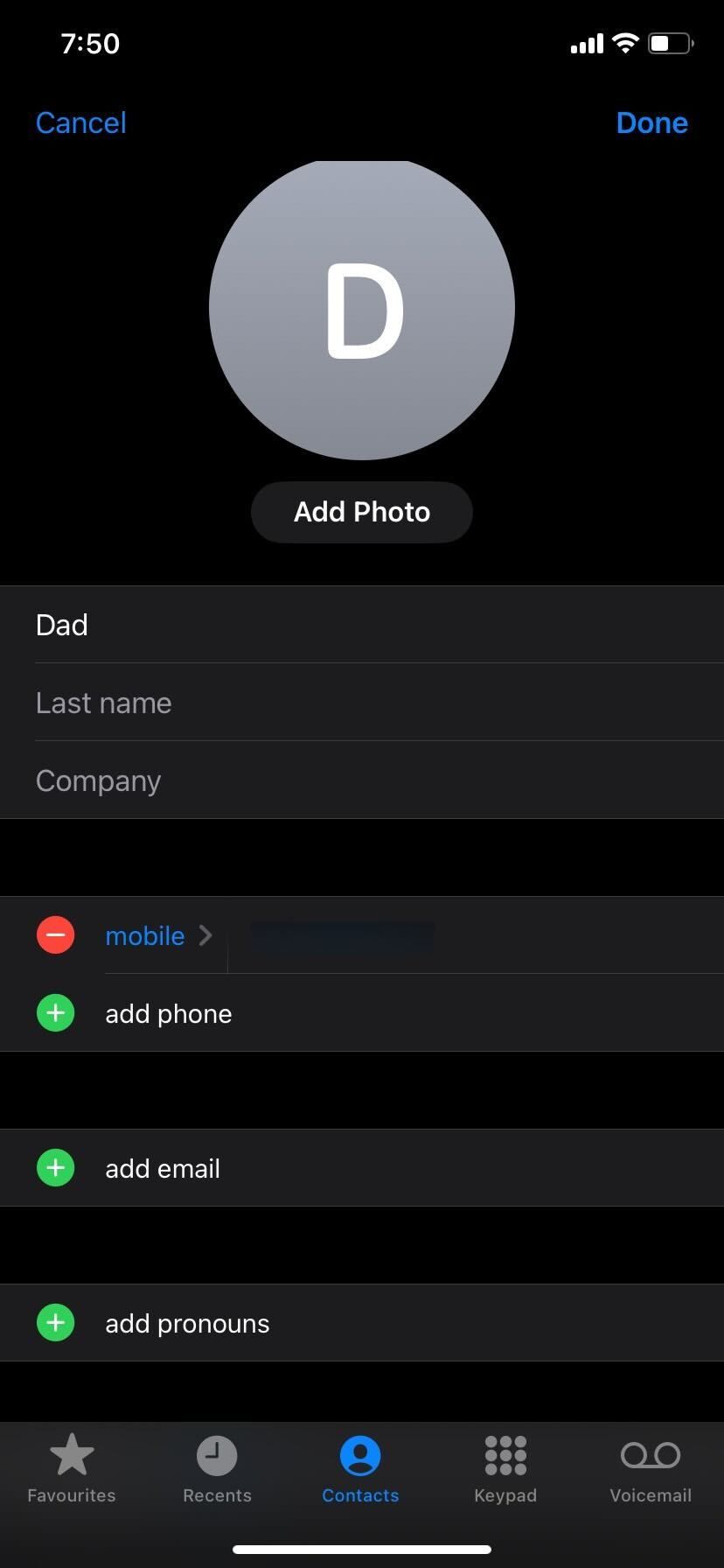Add another phone number
724x1568 pixels.
click(168, 1013)
